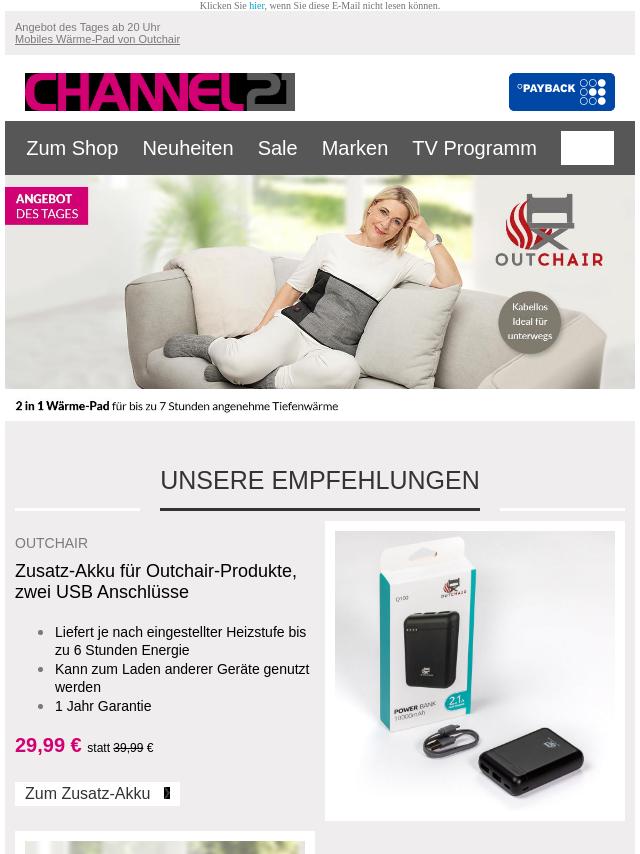Open the Zusatz-Akku product title
Screen dimensions: 640x854
pyautogui.click(x=156, y=581)
